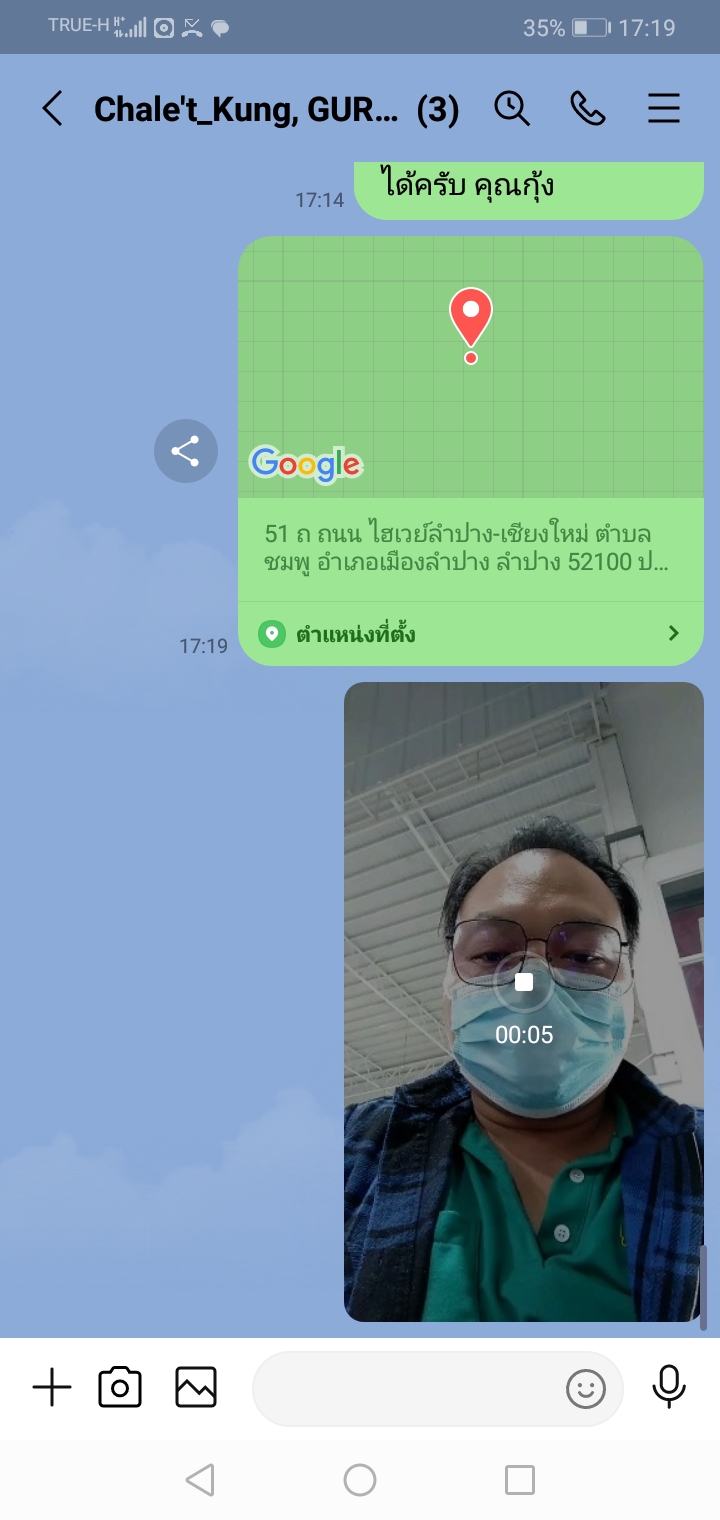720x1520 pixels.
Task: Start a call with the phone icon
Action: tap(588, 108)
